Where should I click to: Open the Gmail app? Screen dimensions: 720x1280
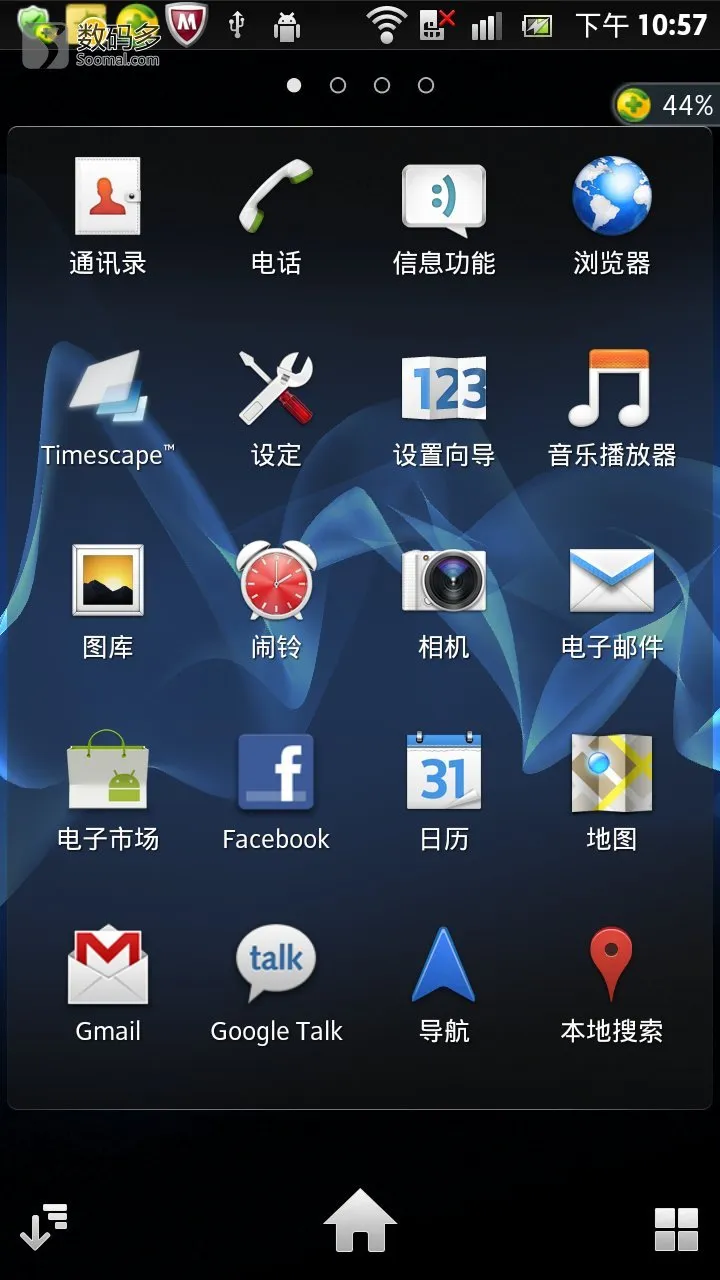point(108,965)
